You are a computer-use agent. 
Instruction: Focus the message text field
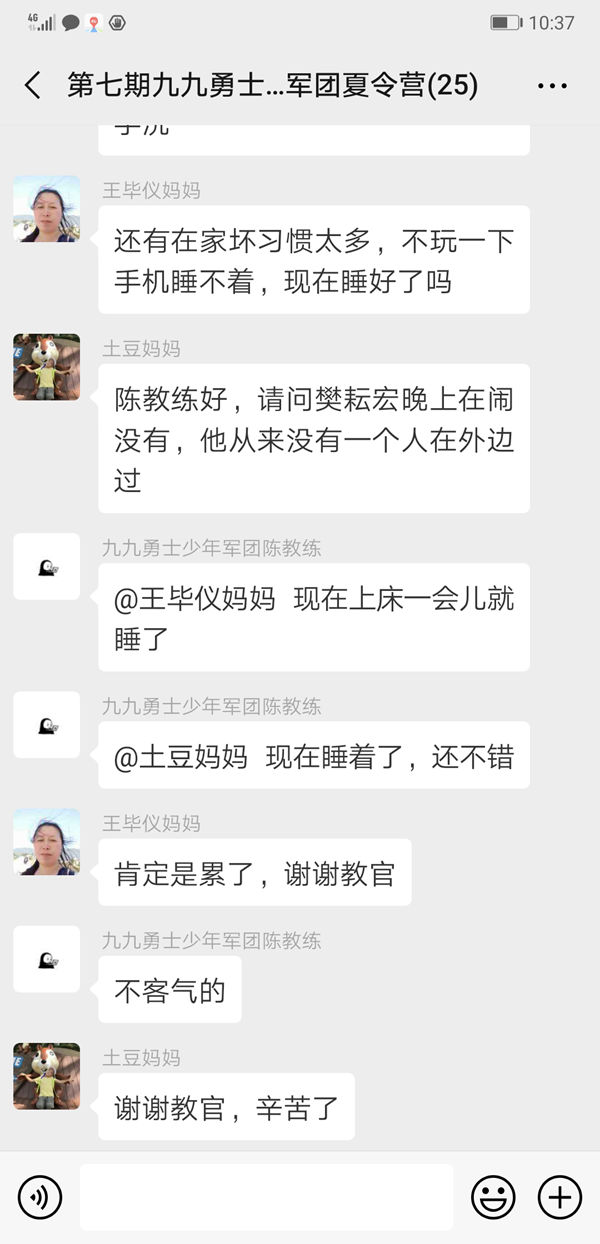pos(266,1197)
